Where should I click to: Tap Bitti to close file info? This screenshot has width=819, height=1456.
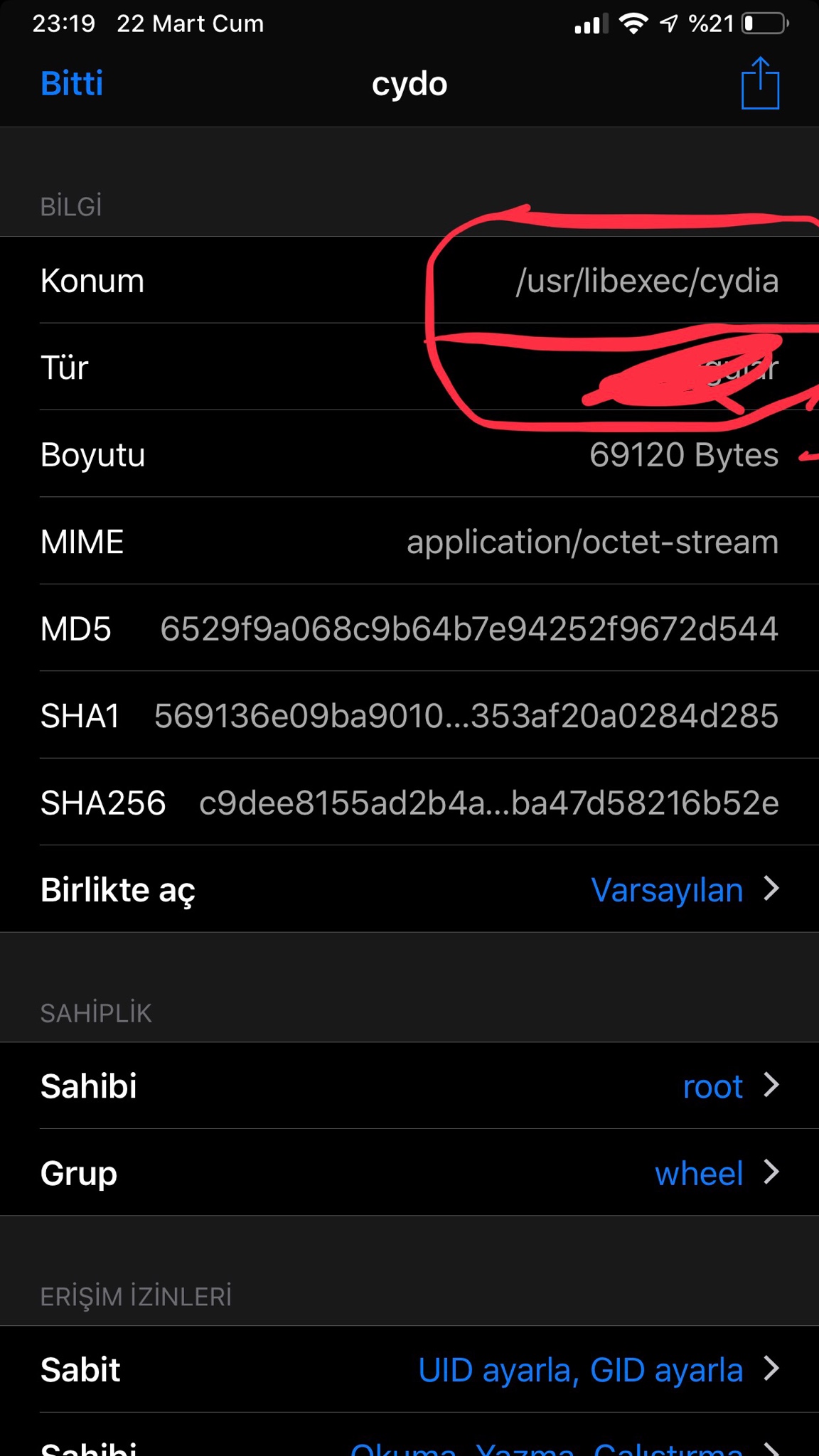[72, 84]
